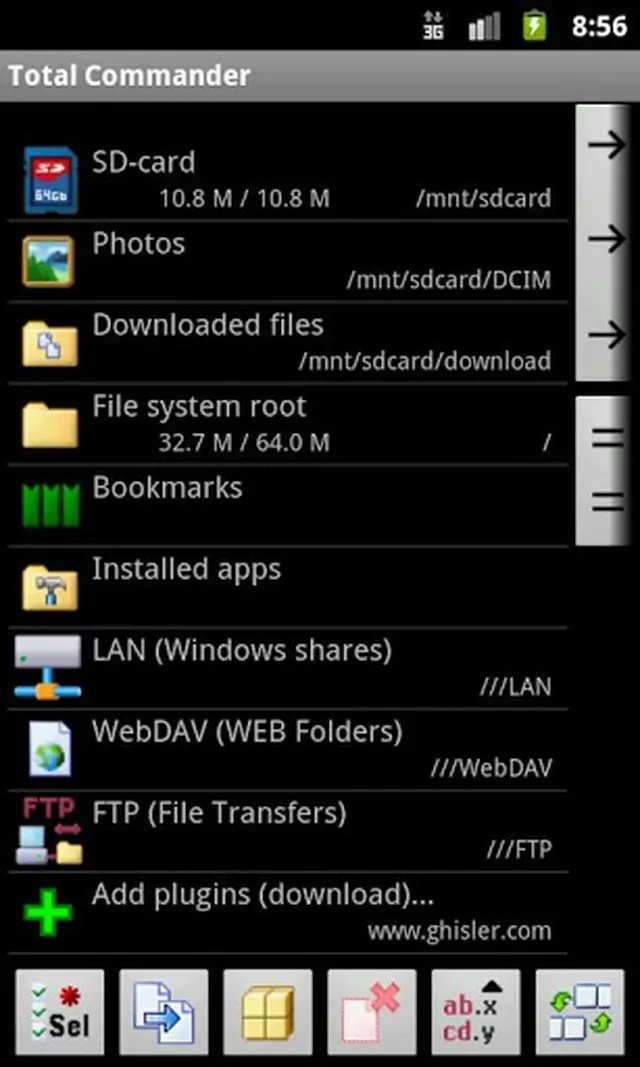The width and height of the screenshot is (640, 1067).
Task: Tap the arrow button beside SD-card
Action: (605, 147)
